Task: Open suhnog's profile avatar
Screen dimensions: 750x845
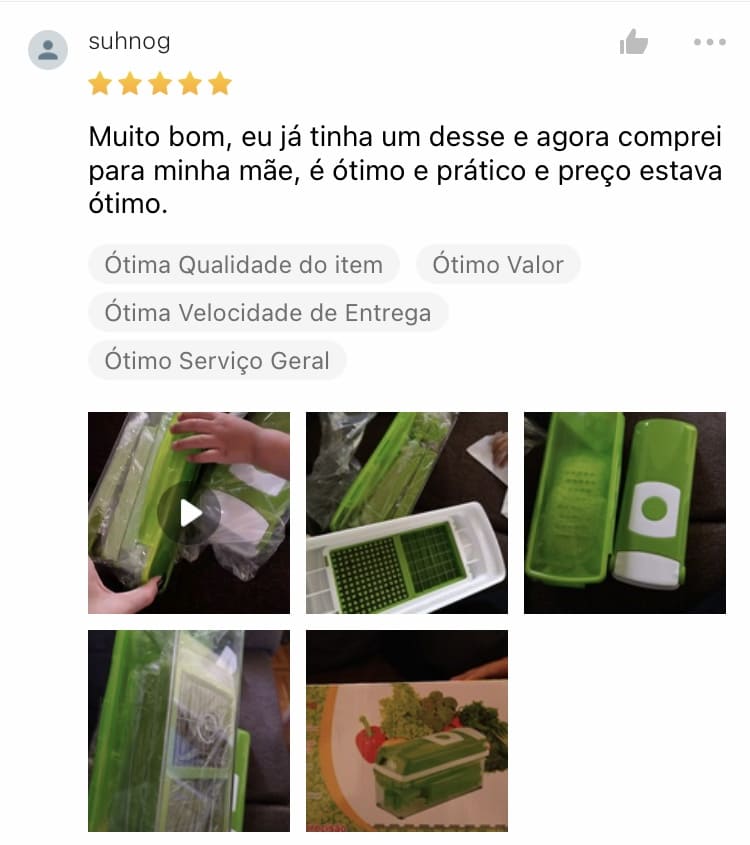Action: [48, 50]
